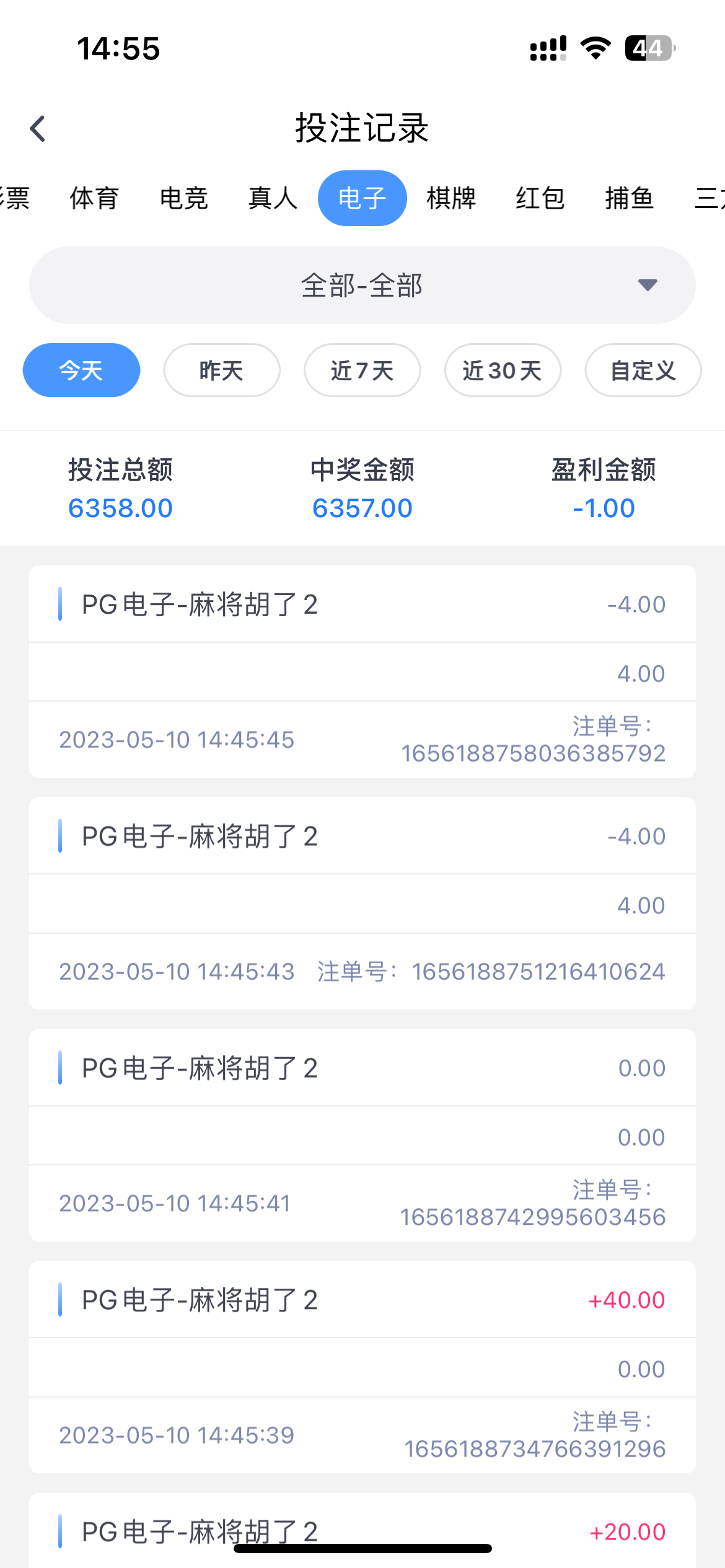The height and width of the screenshot is (1568, 725).
Task: Switch to the 捕鱼 category
Action: pyautogui.click(x=629, y=198)
